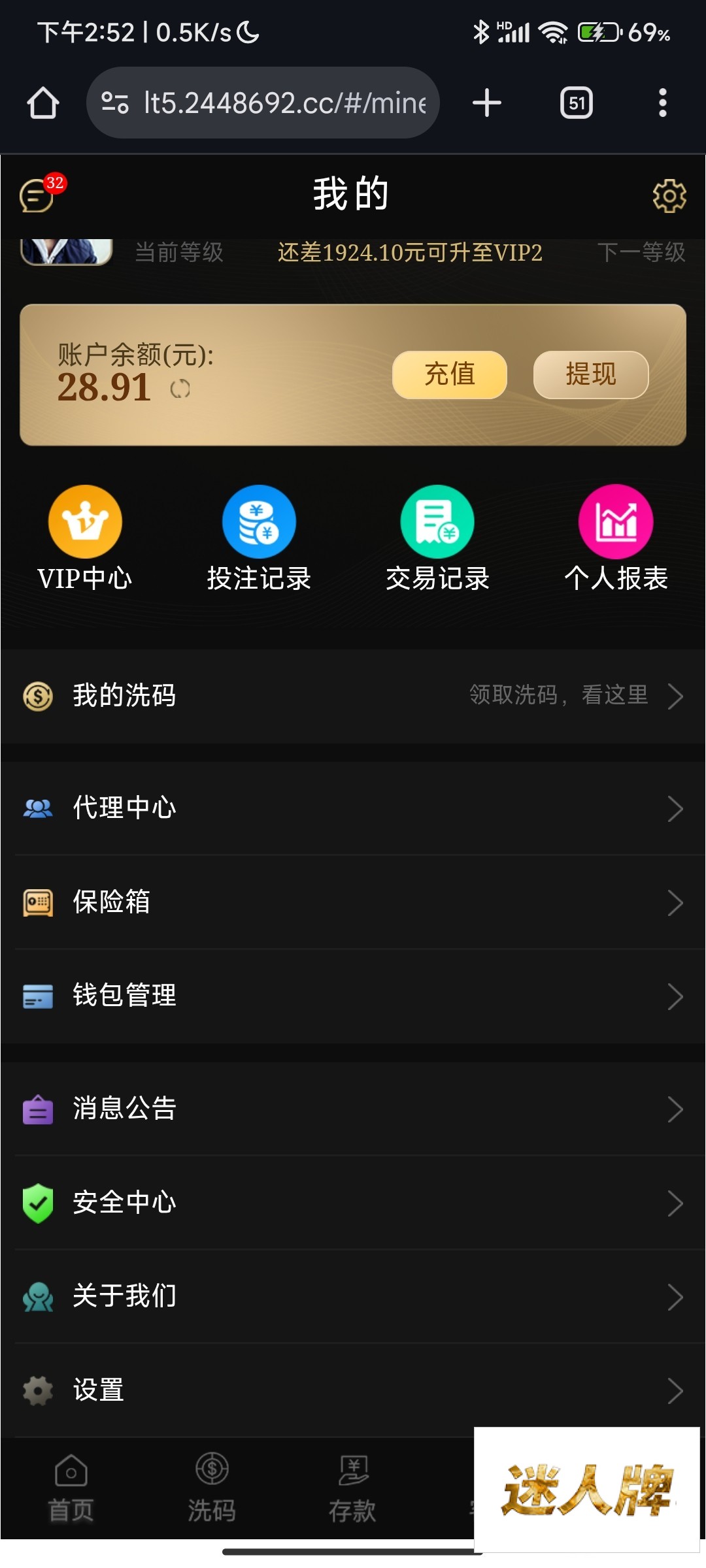The height and width of the screenshot is (1568, 706).
Task: Open the browser tab switcher showing 51
Action: tap(576, 103)
